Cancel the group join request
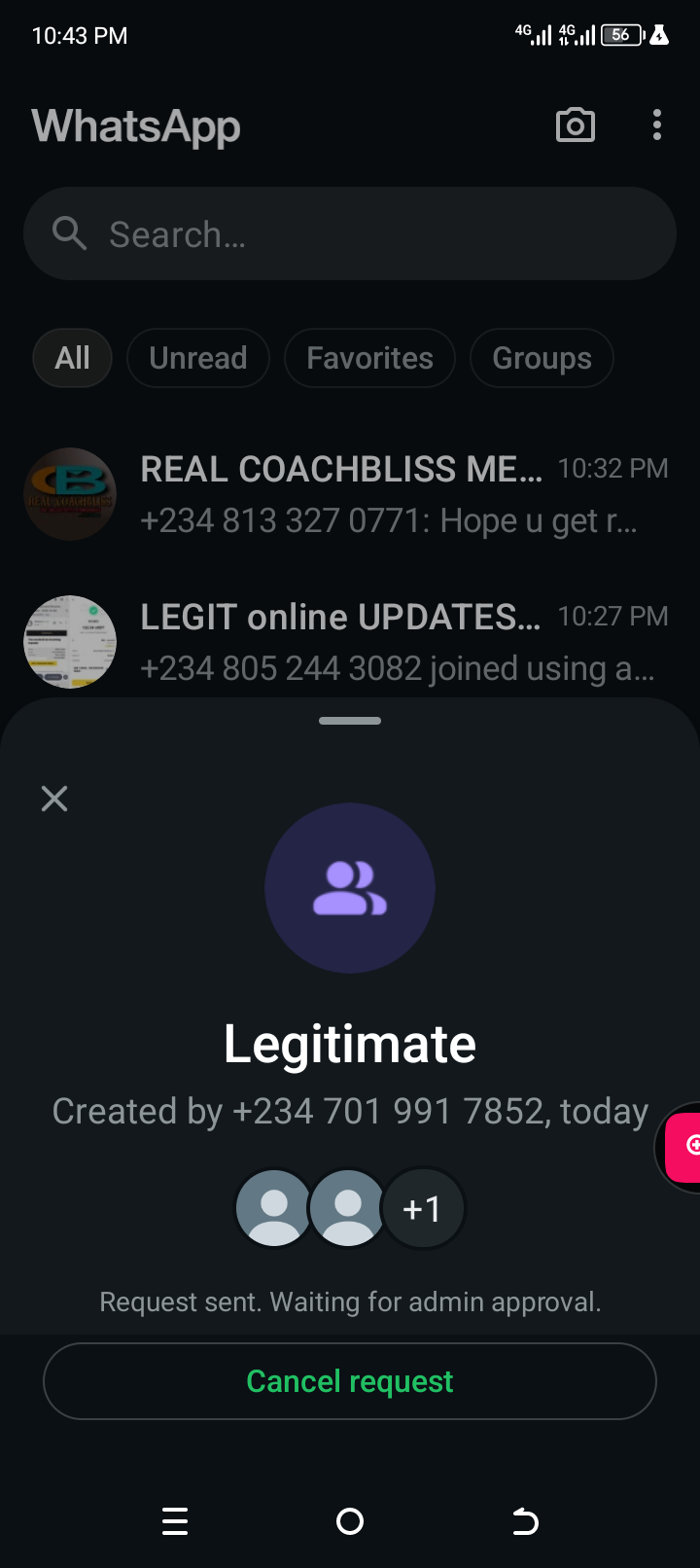This screenshot has height=1568, width=700. pyautogui.click(x=350, y=1381)
